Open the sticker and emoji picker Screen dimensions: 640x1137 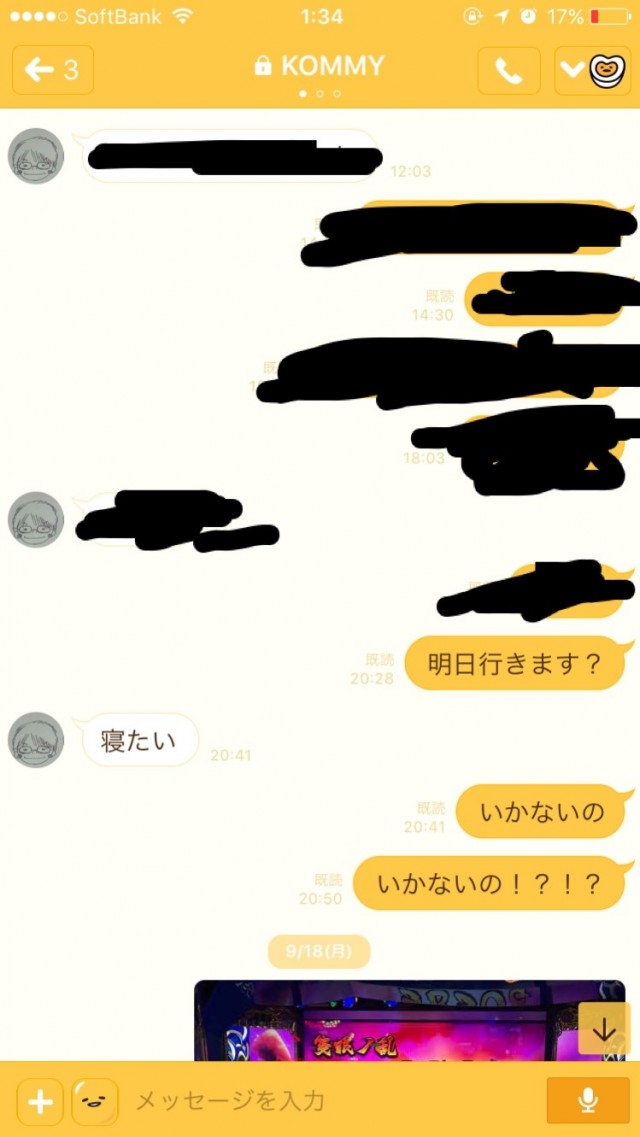pyautogui.click(x=95, y=1102)
